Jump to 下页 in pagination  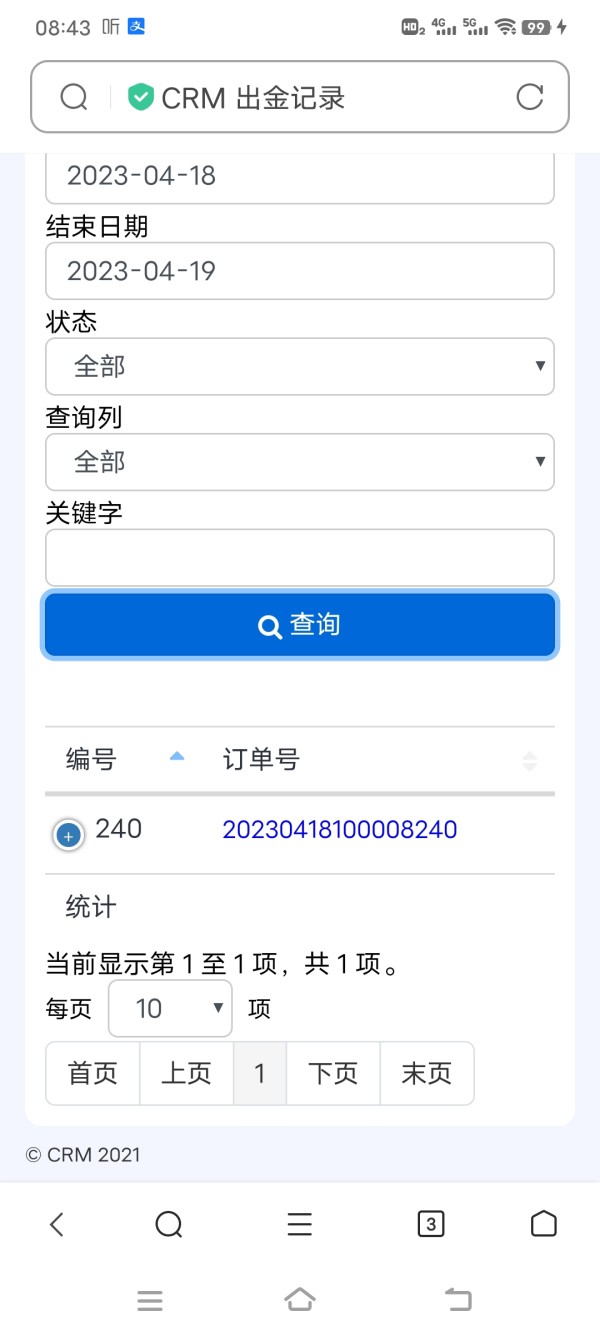333,1074
